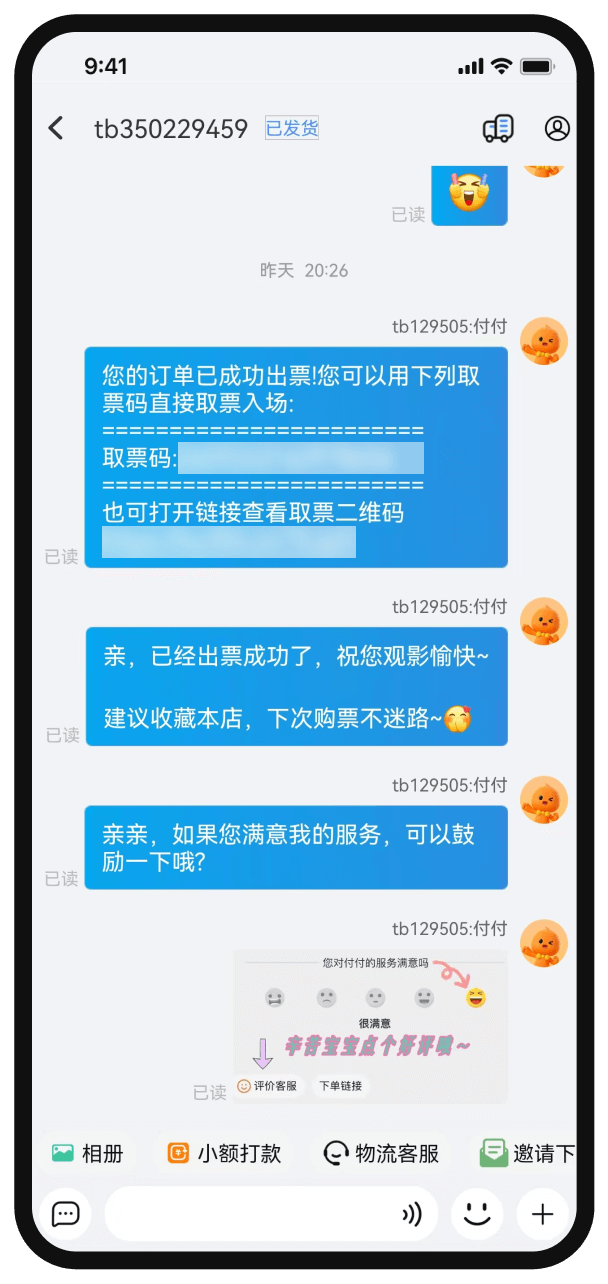Screen dimensions: 608x1284
Task: Open 相册 to send a photo
Action: 88,1153
